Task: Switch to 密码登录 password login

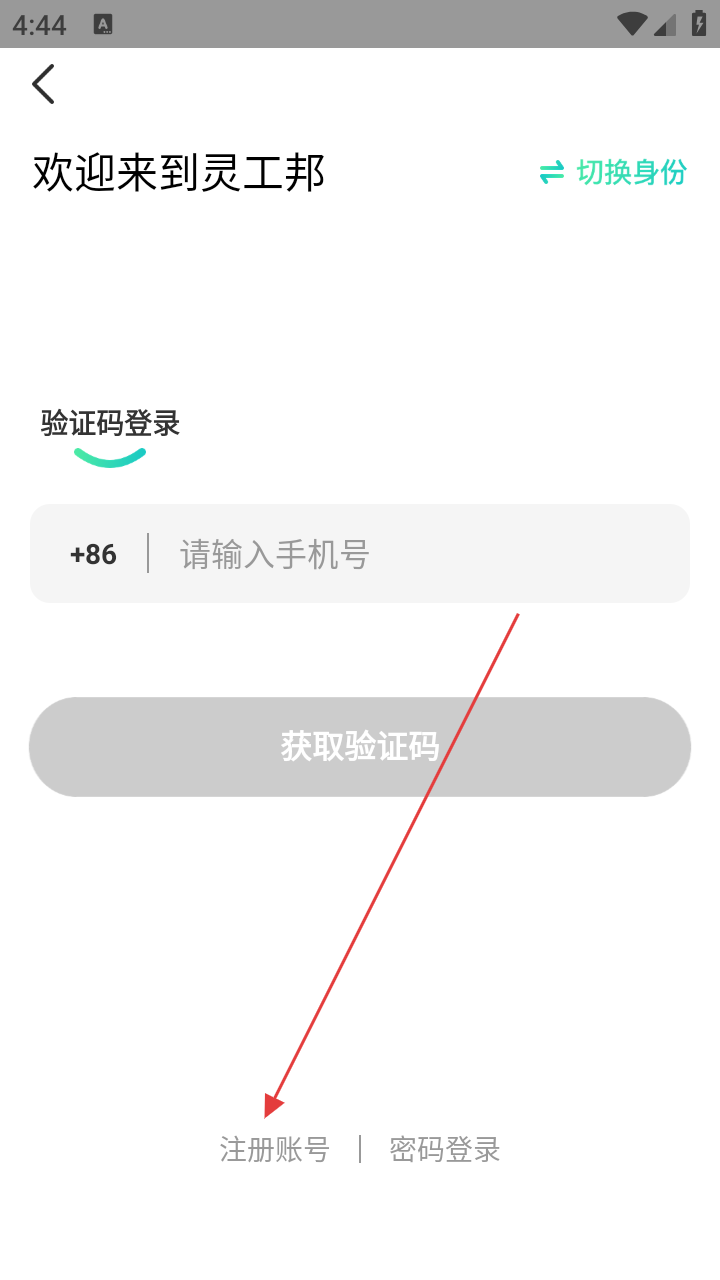Action: tap(445, 1150)
